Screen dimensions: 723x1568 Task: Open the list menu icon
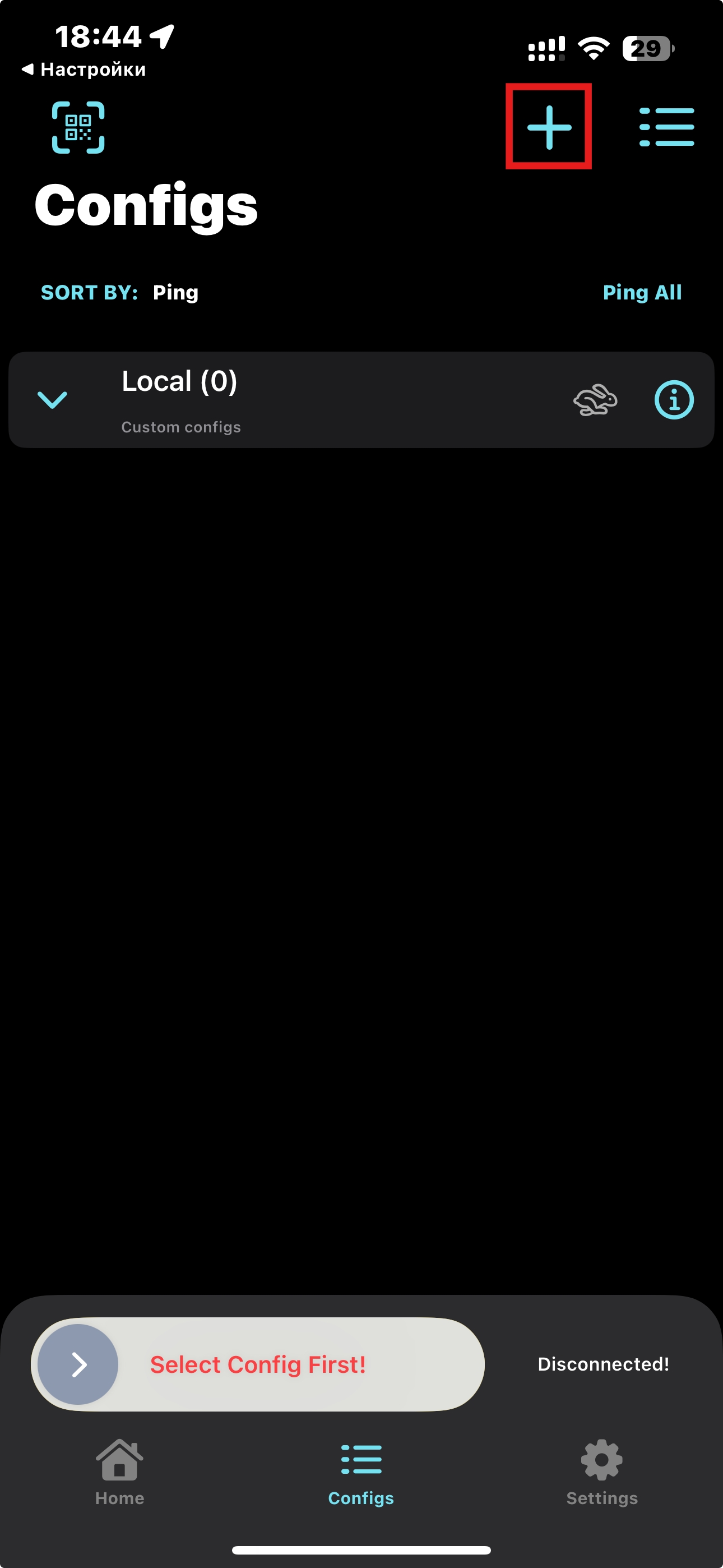pyautogui.click(x=666, y=127)
